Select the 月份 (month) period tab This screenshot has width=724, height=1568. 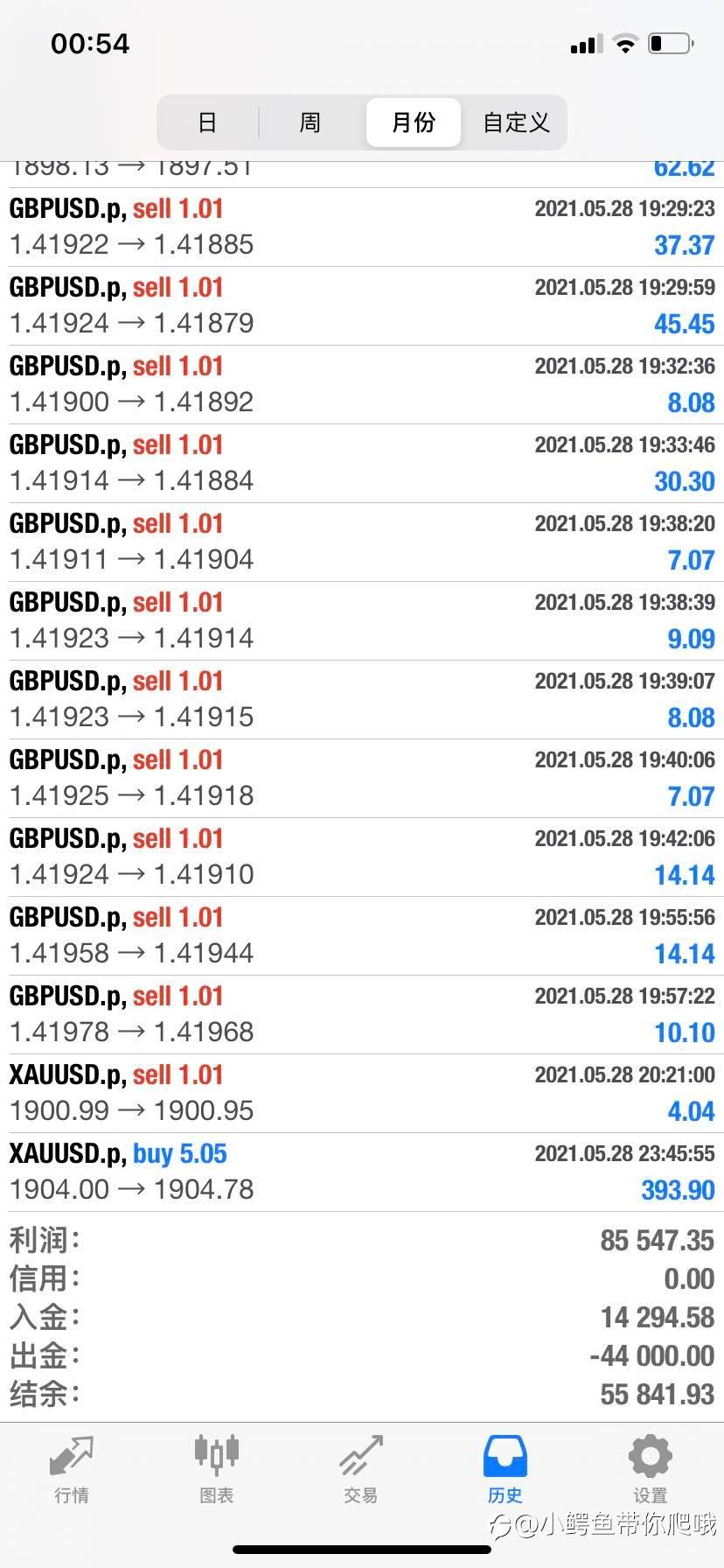413,122
